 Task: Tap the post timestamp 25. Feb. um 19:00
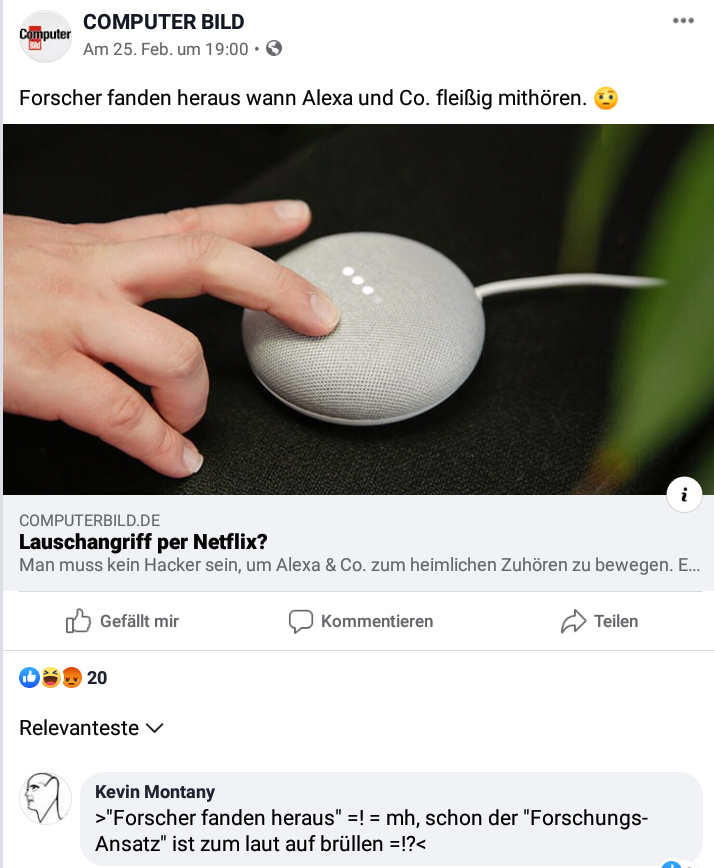165,49
